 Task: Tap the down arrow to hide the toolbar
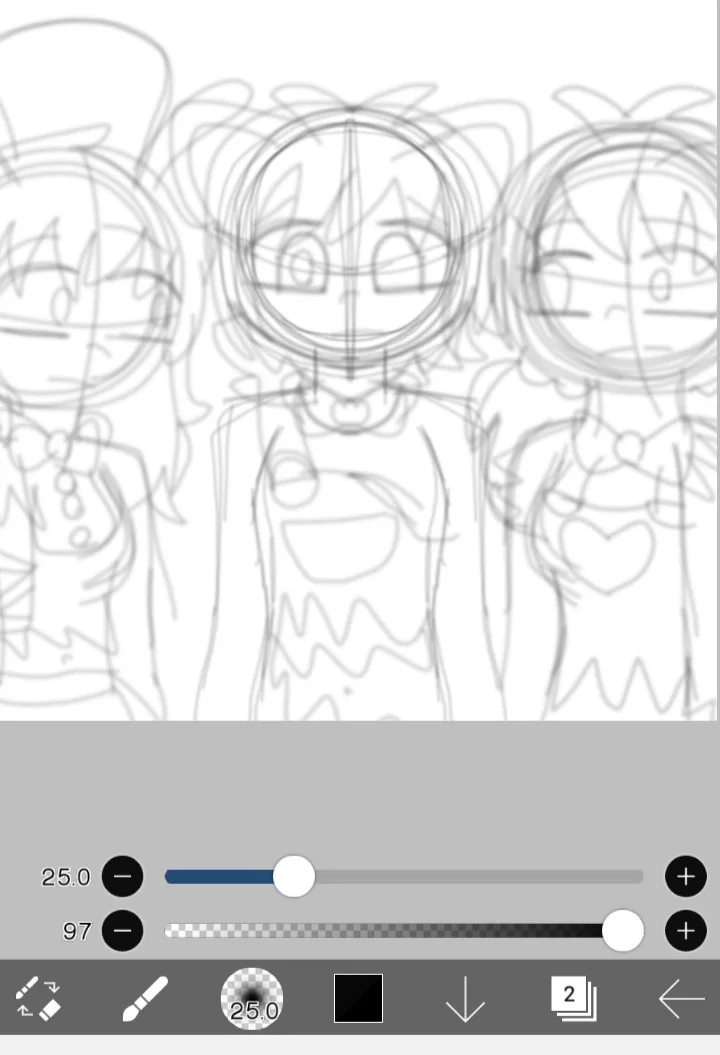[465, 998]
